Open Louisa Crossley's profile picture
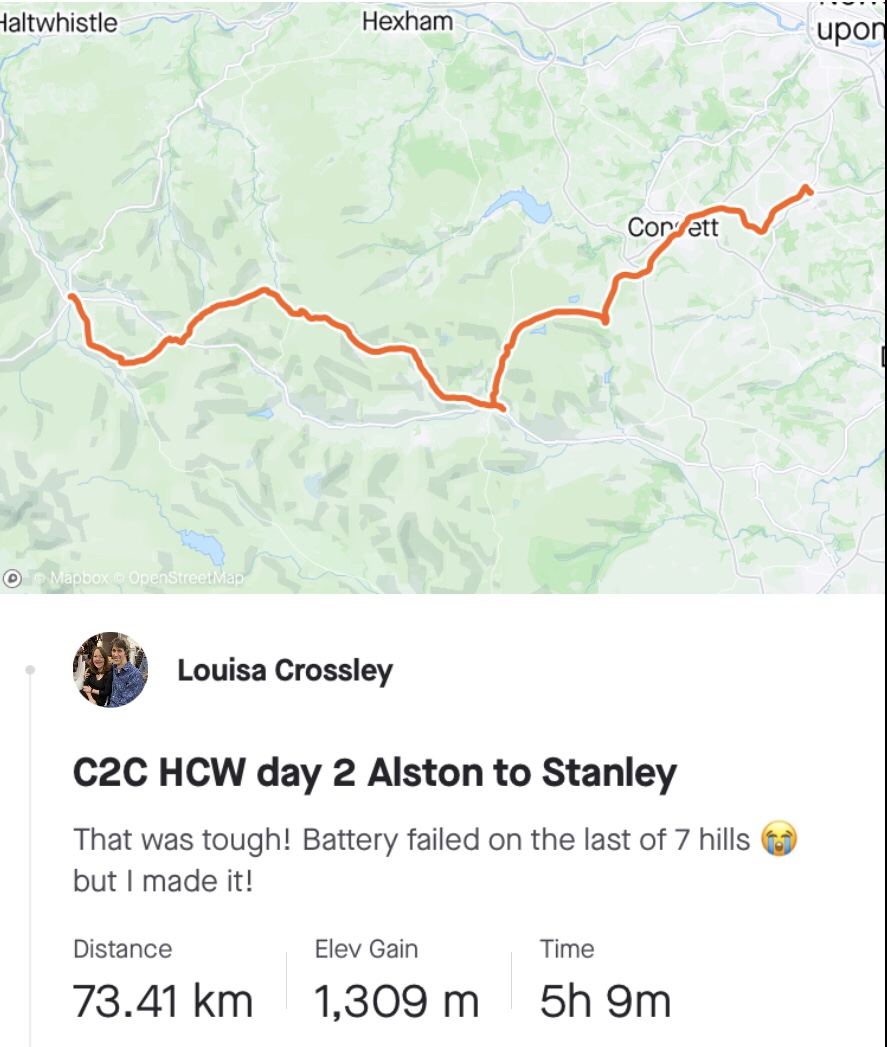This screenshot has height=1047, width=887. click(x=110, y=670)
